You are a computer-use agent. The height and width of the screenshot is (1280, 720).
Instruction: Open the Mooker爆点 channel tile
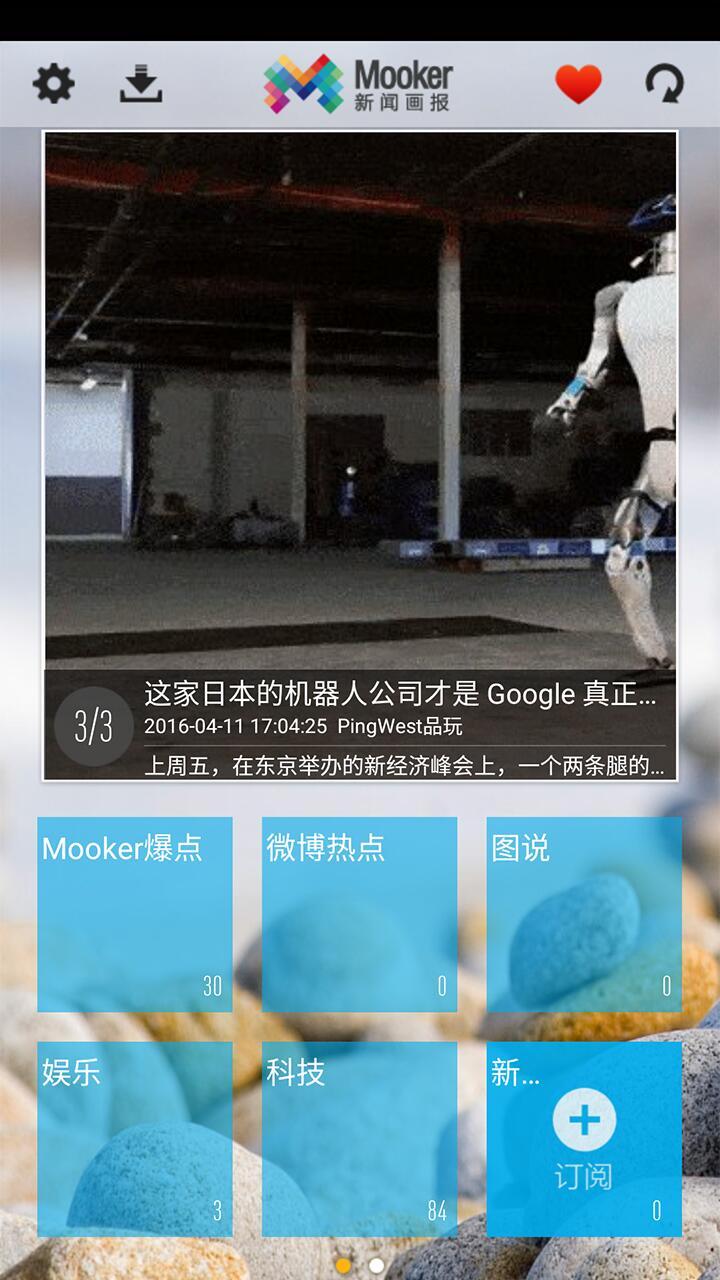135,914
